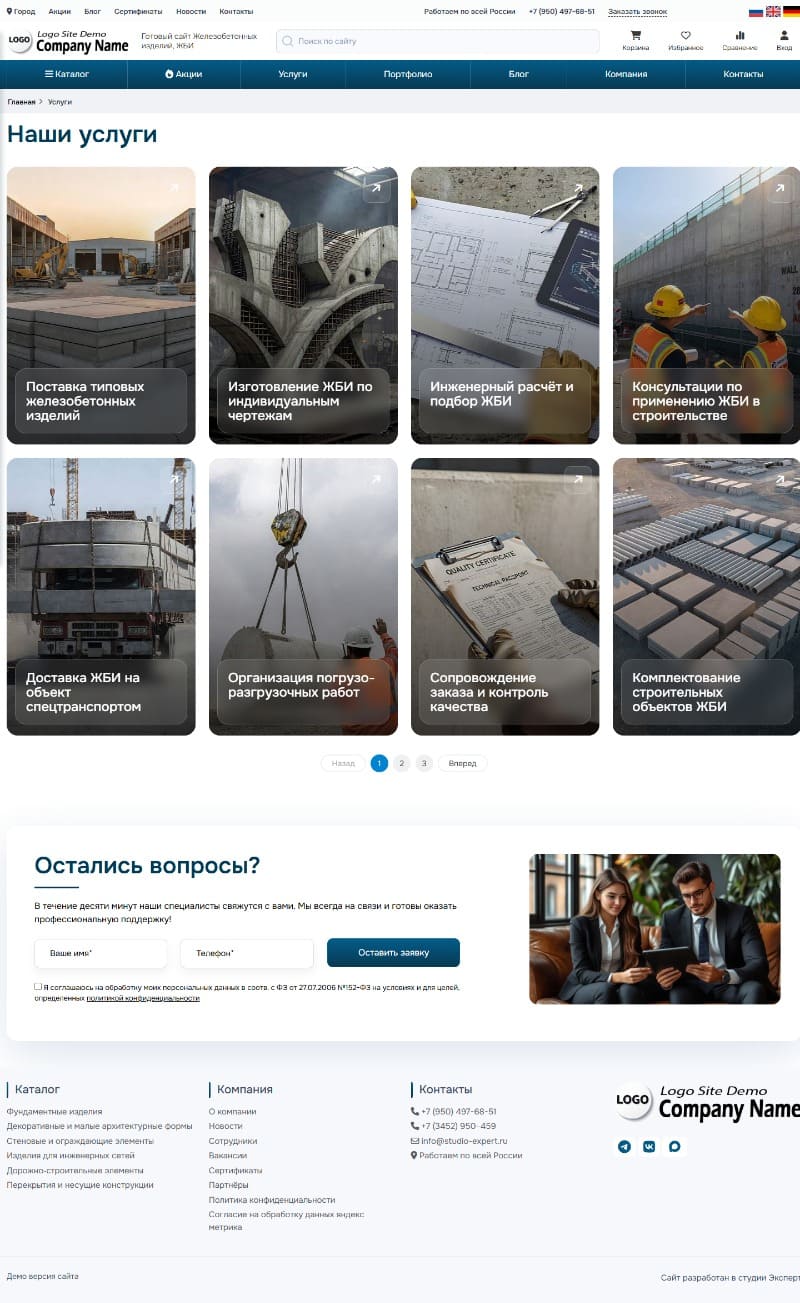The height and width of the screenshot is (1303, 800).
Task: Open the Акции nav item
Action: (x=184, y=74)
